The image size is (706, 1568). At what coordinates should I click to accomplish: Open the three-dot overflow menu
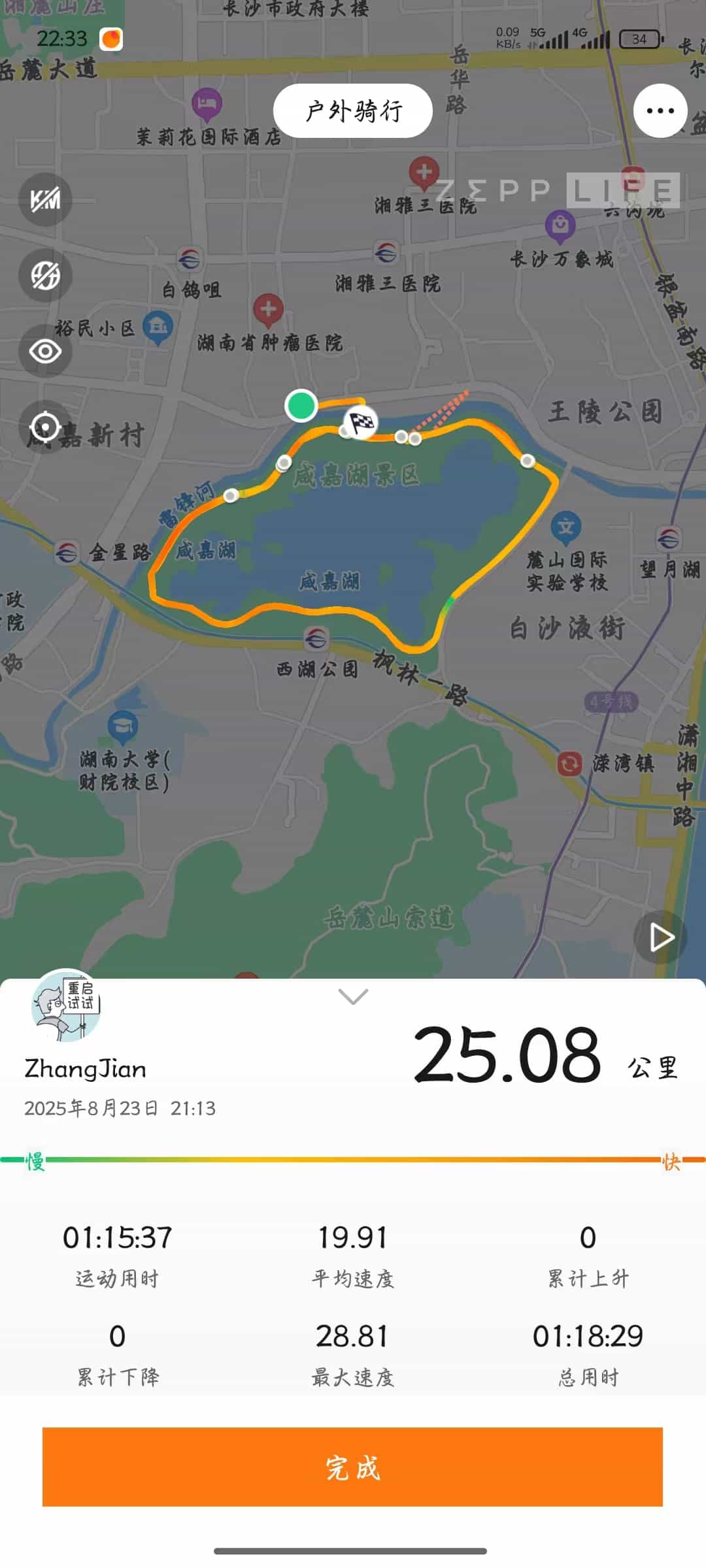pos(660,110)
